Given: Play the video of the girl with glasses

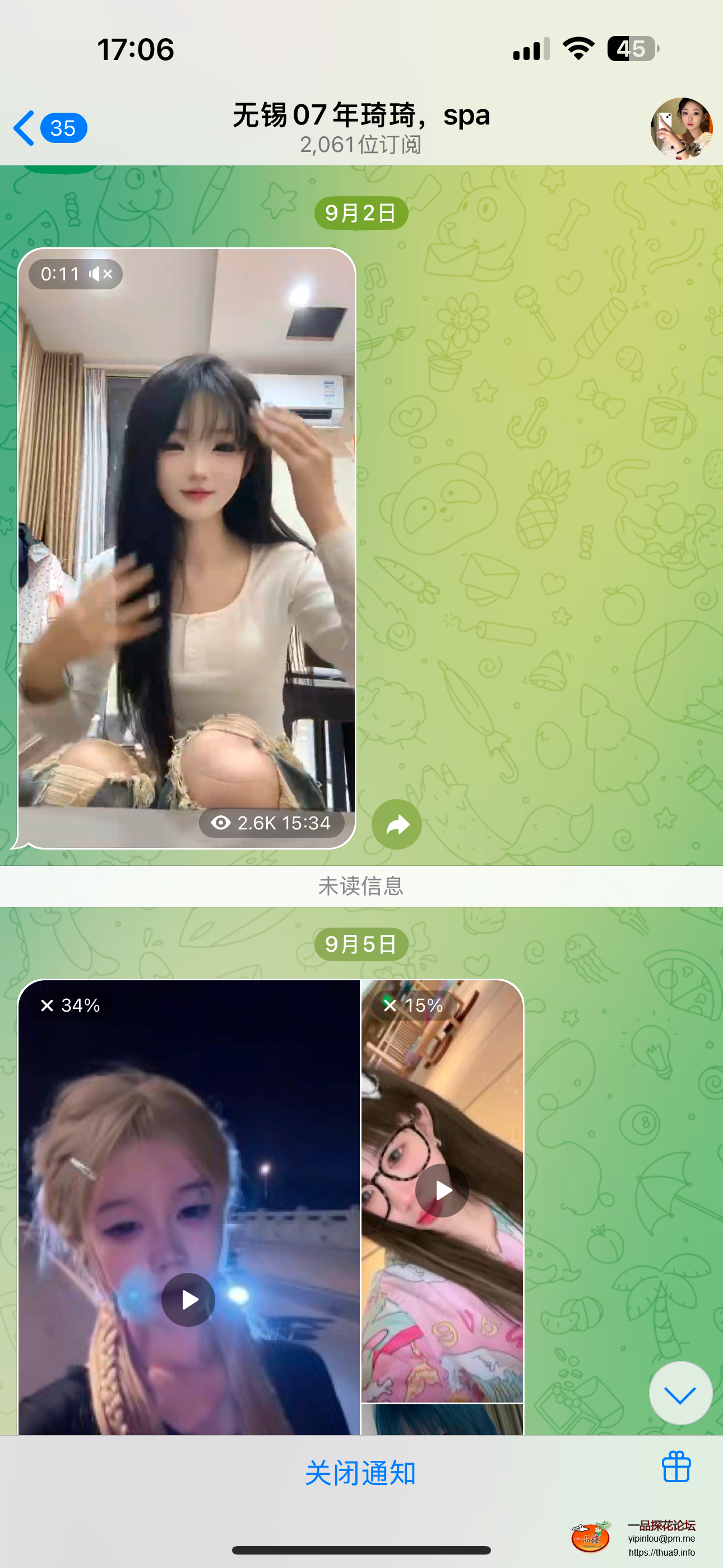Looking at the screenshot, I should [442, 1190].
